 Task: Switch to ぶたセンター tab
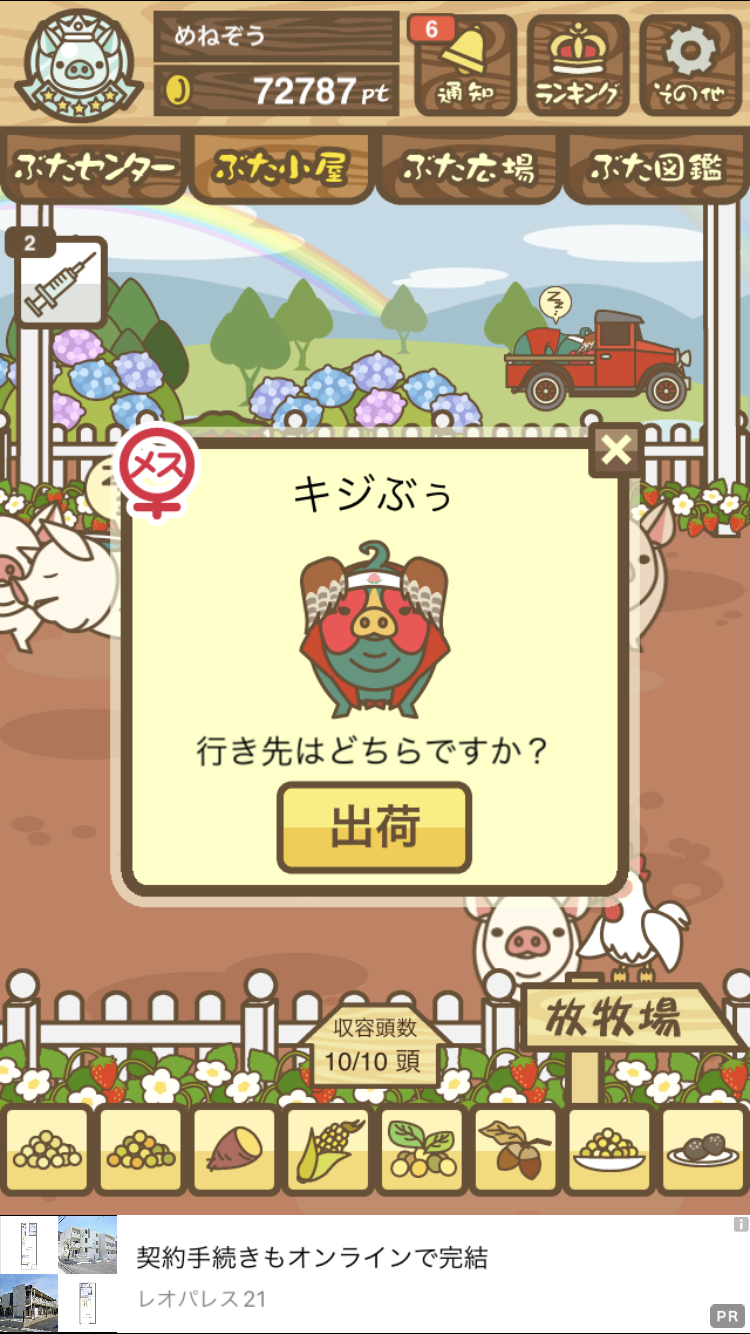[95, 167]
